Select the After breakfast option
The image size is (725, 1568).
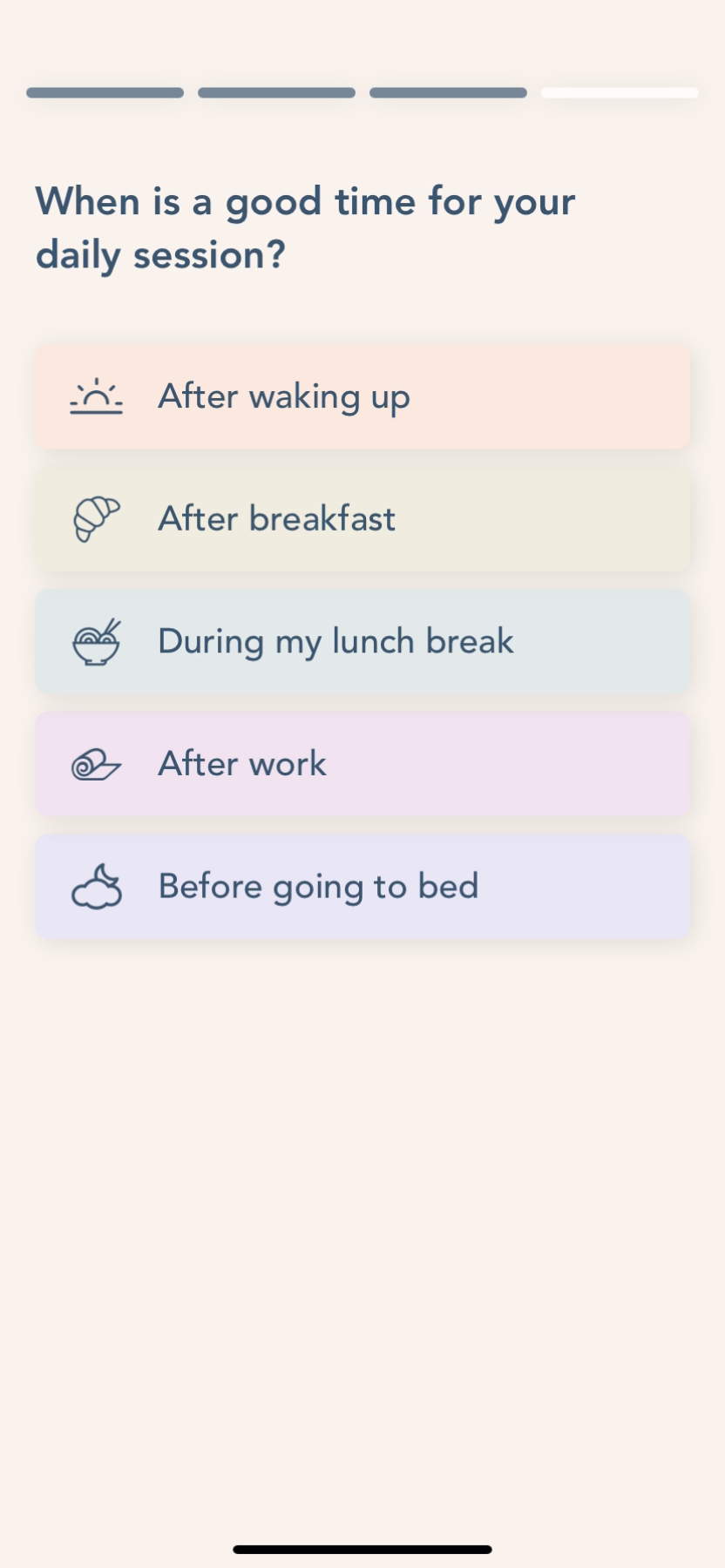[x=362, y=518]
